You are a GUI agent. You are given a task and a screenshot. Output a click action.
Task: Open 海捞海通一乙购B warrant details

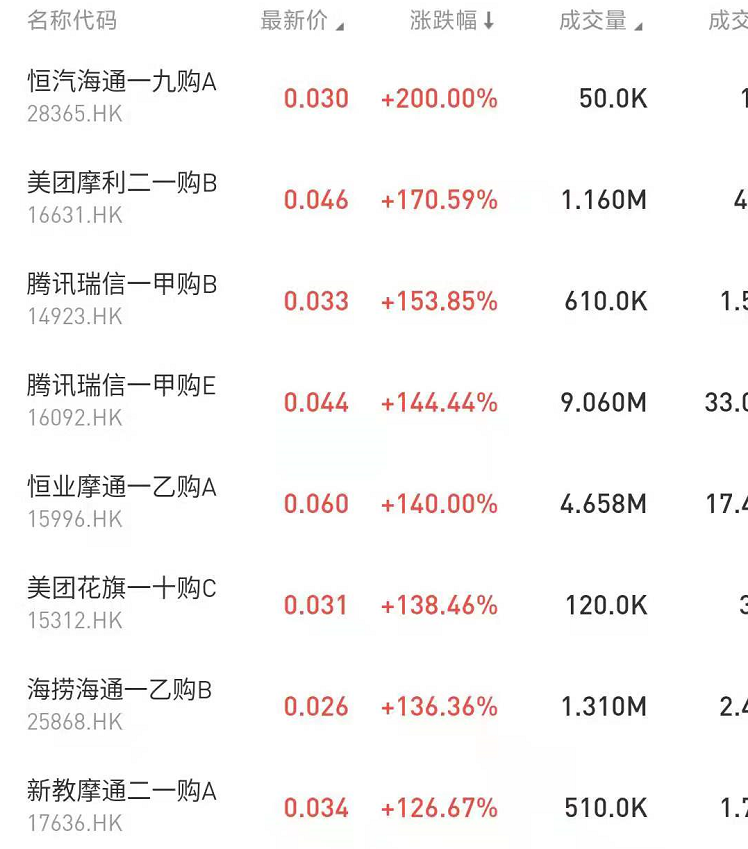tap(120, 691)
